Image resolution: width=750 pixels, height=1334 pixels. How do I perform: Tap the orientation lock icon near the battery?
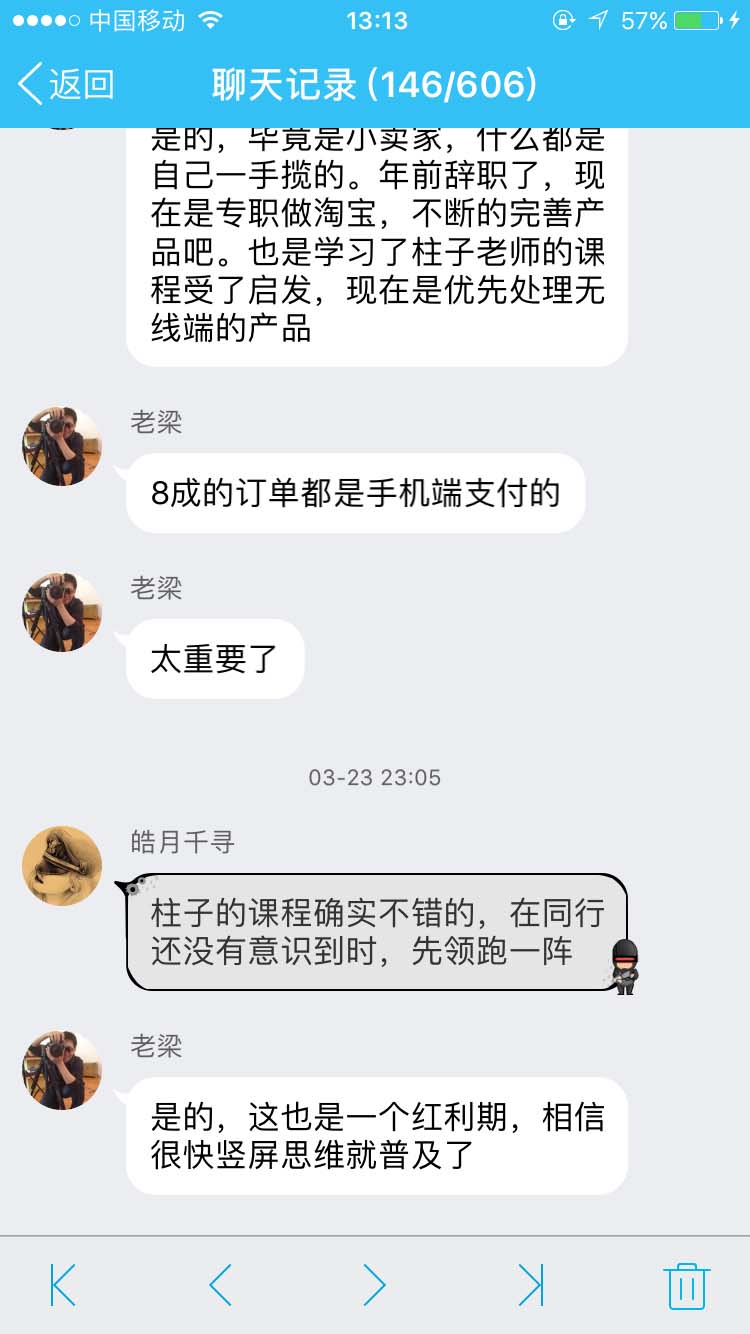pyautogui.click(x=564, y=17)
